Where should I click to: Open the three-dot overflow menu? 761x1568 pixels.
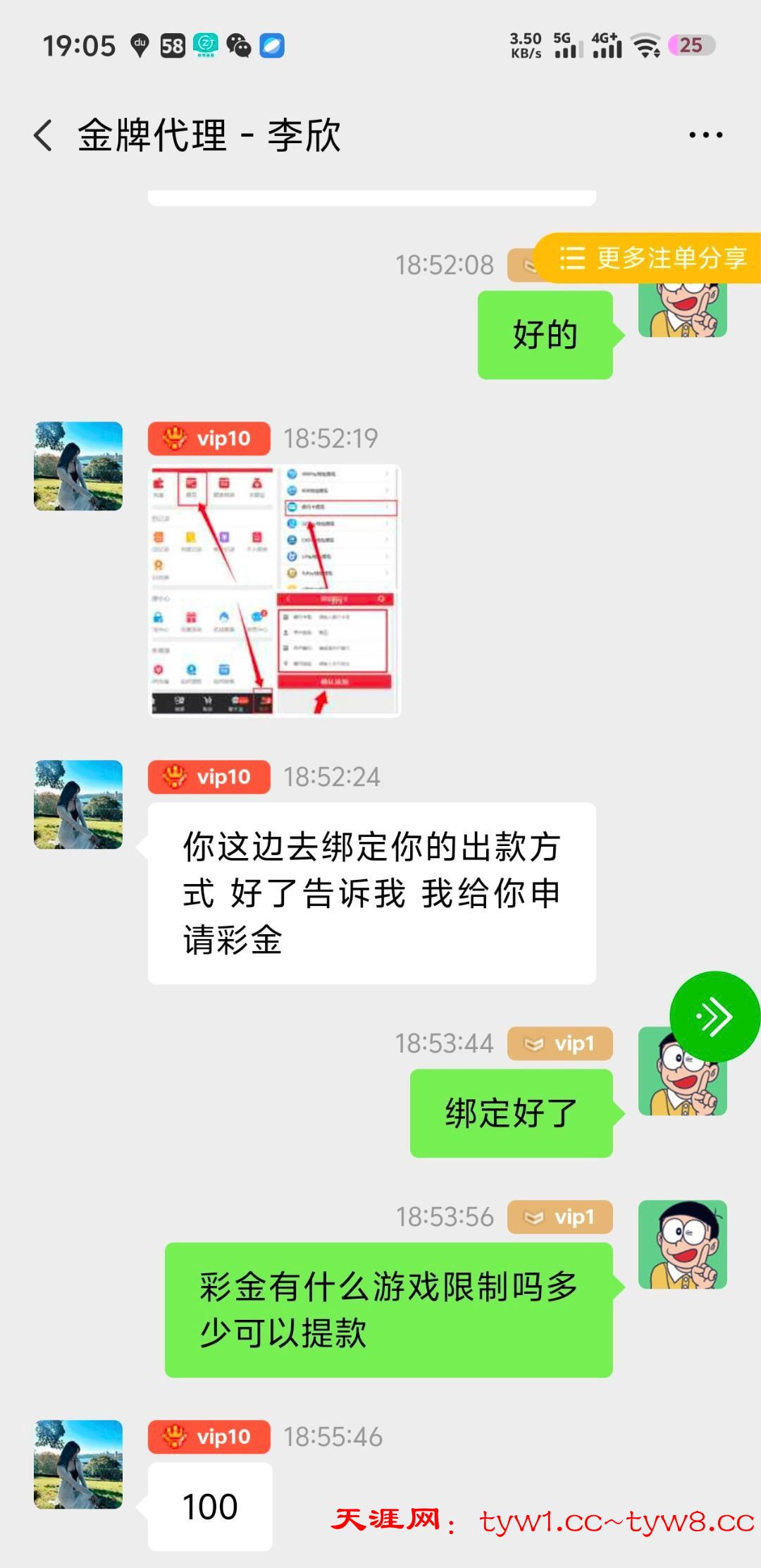click(x=705, y=135)
